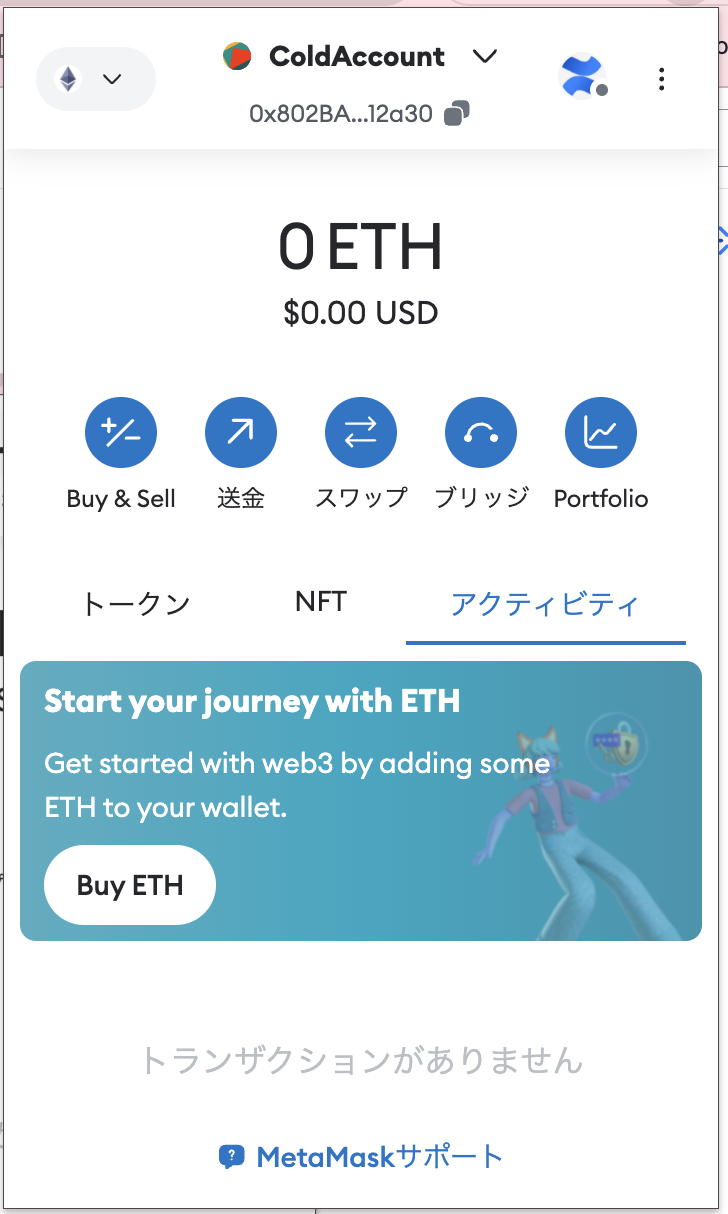Expand the ColdAccount account picker
The width and height of the screenshot is (728, 1214).
[360, 56]
